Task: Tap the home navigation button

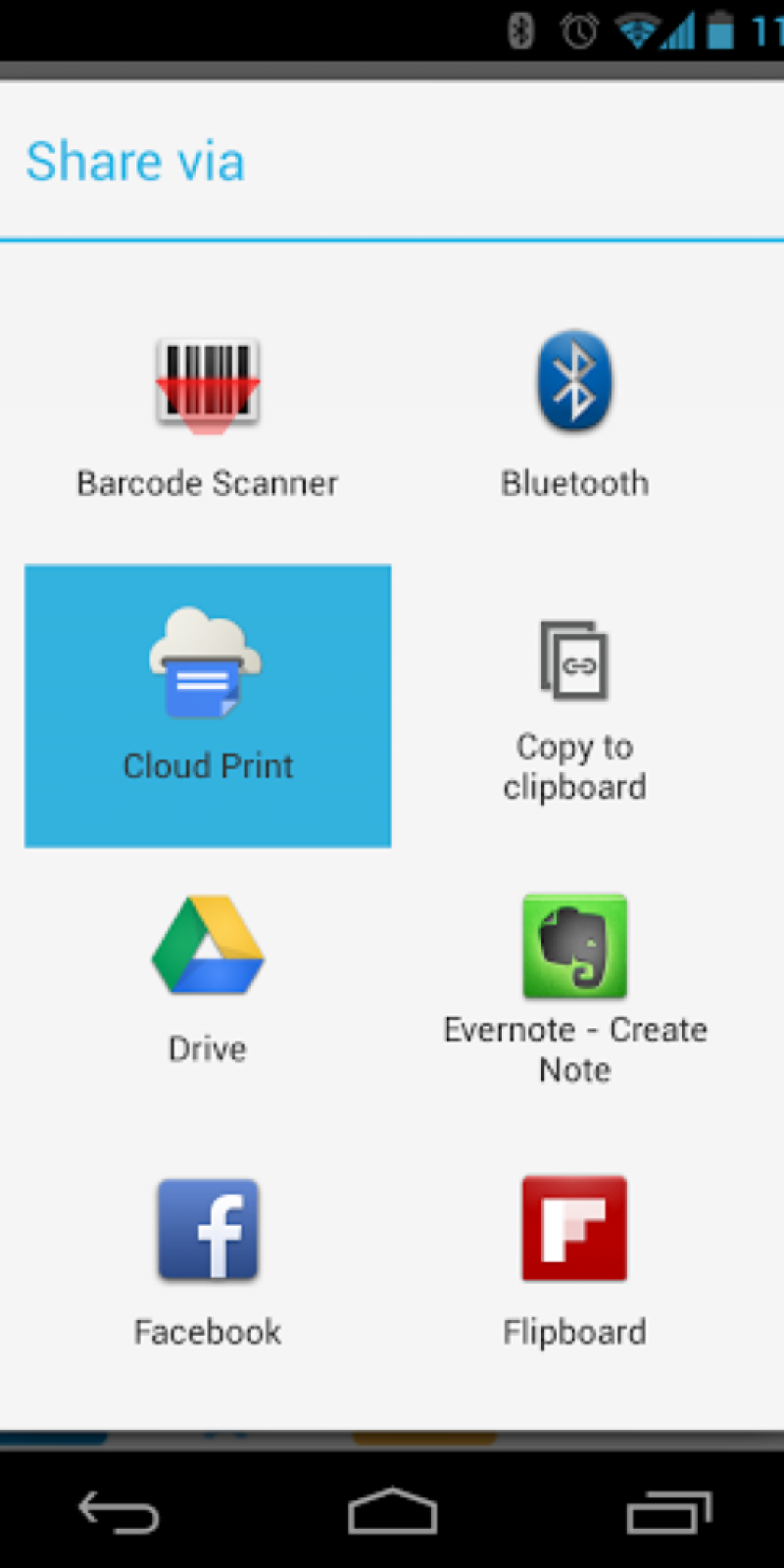Action: (392, 1511)
